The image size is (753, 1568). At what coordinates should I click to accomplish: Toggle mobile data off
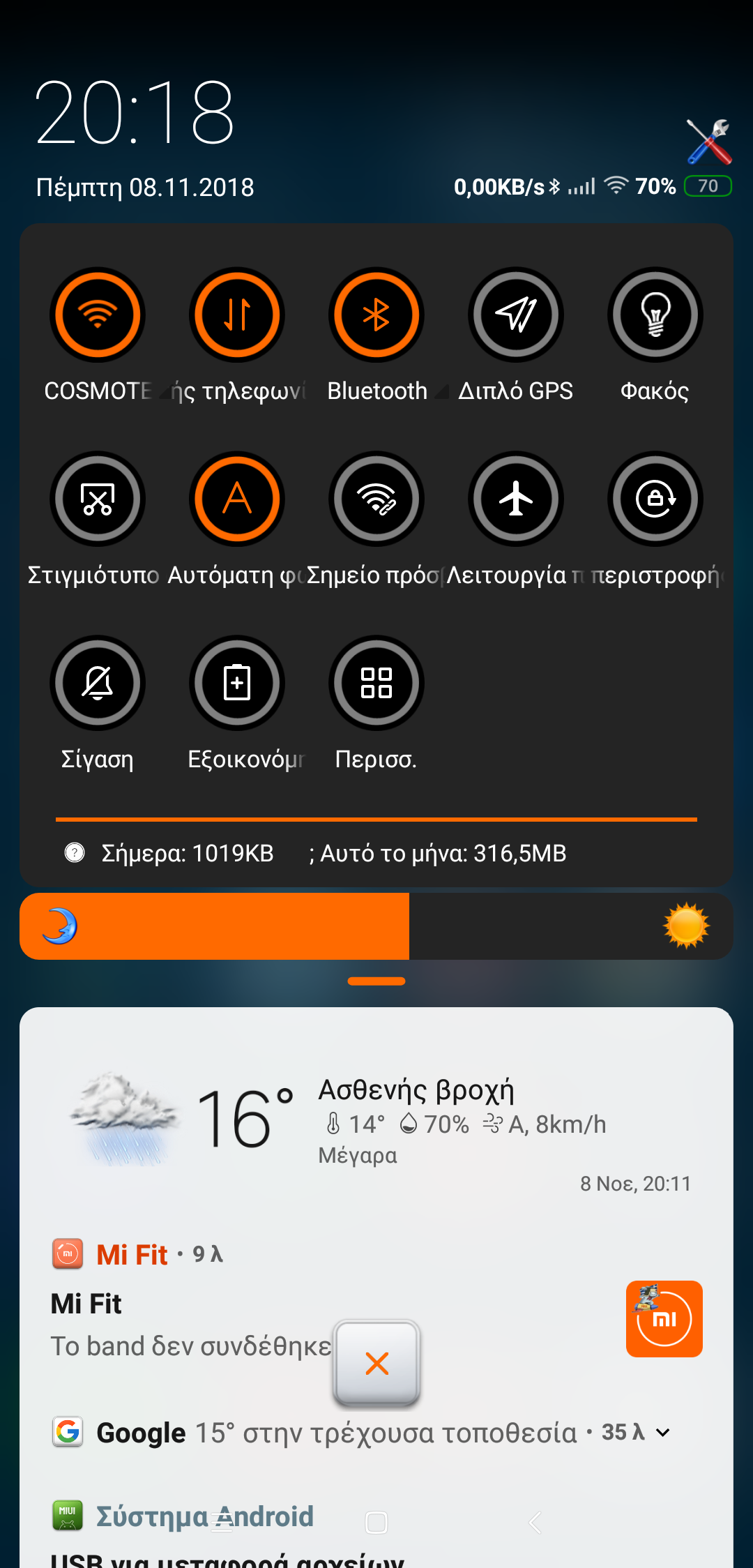[x=237, y=315]
